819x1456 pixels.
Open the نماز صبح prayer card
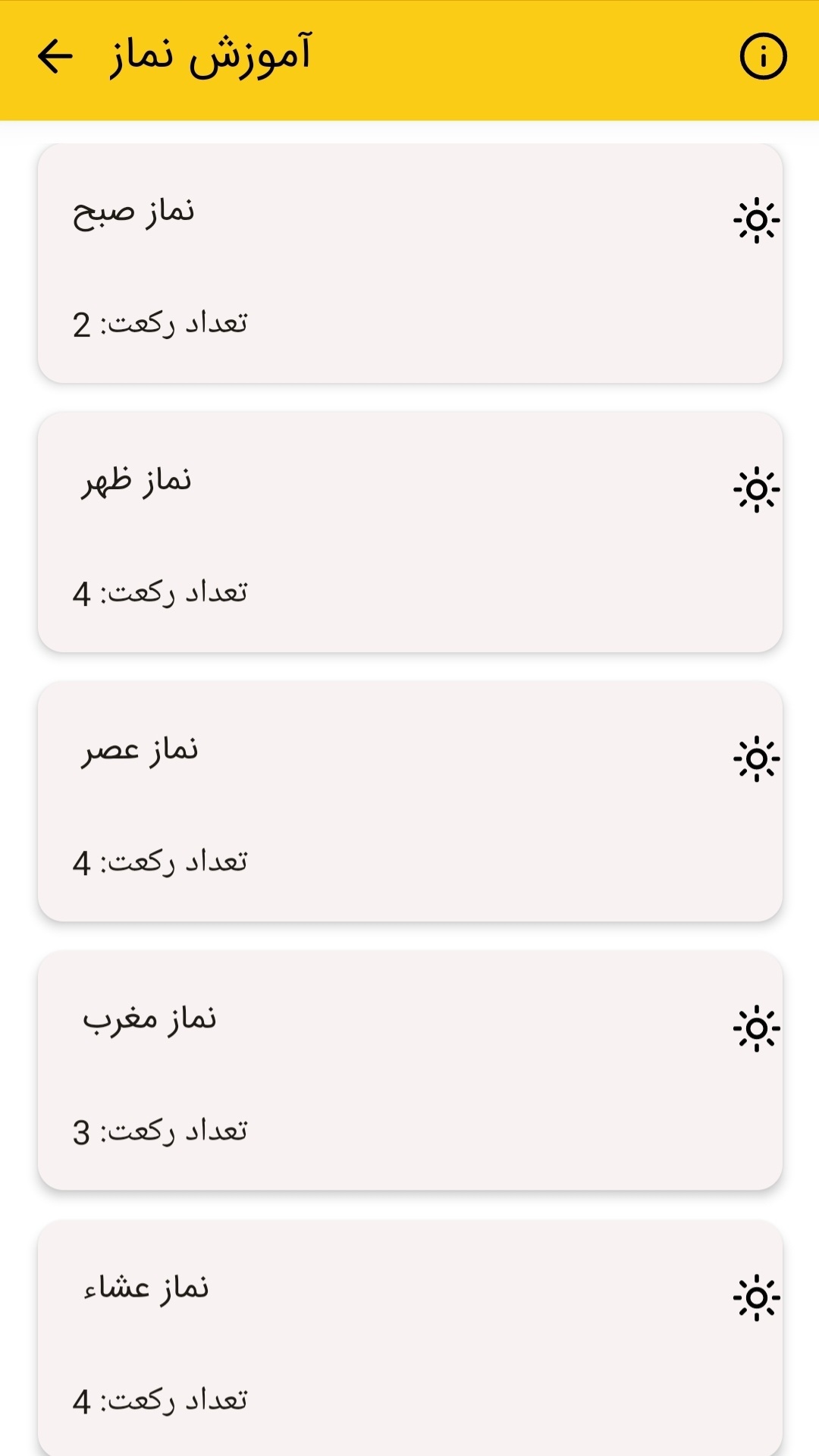click(409, 262)
